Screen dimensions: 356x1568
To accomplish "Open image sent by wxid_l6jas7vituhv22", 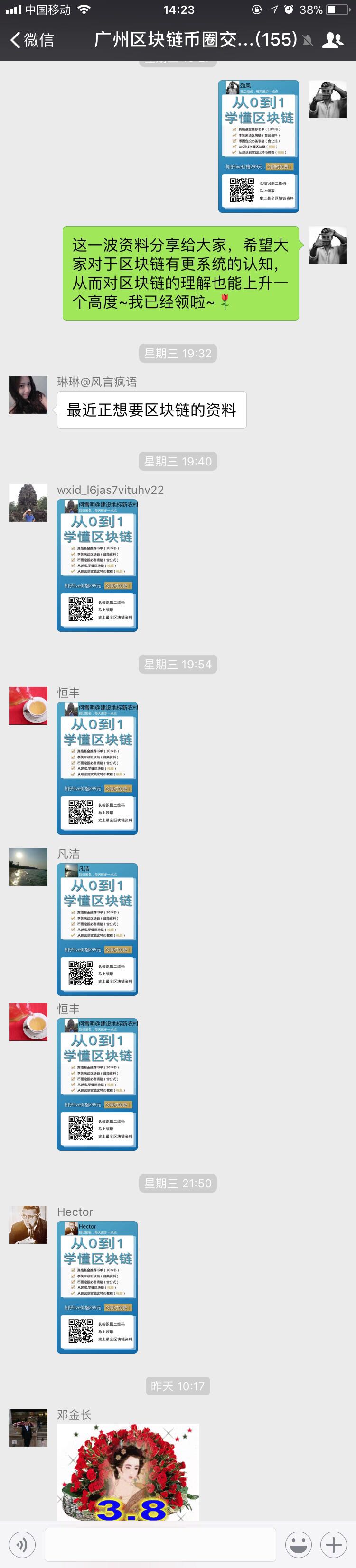I will coord(97,565).
